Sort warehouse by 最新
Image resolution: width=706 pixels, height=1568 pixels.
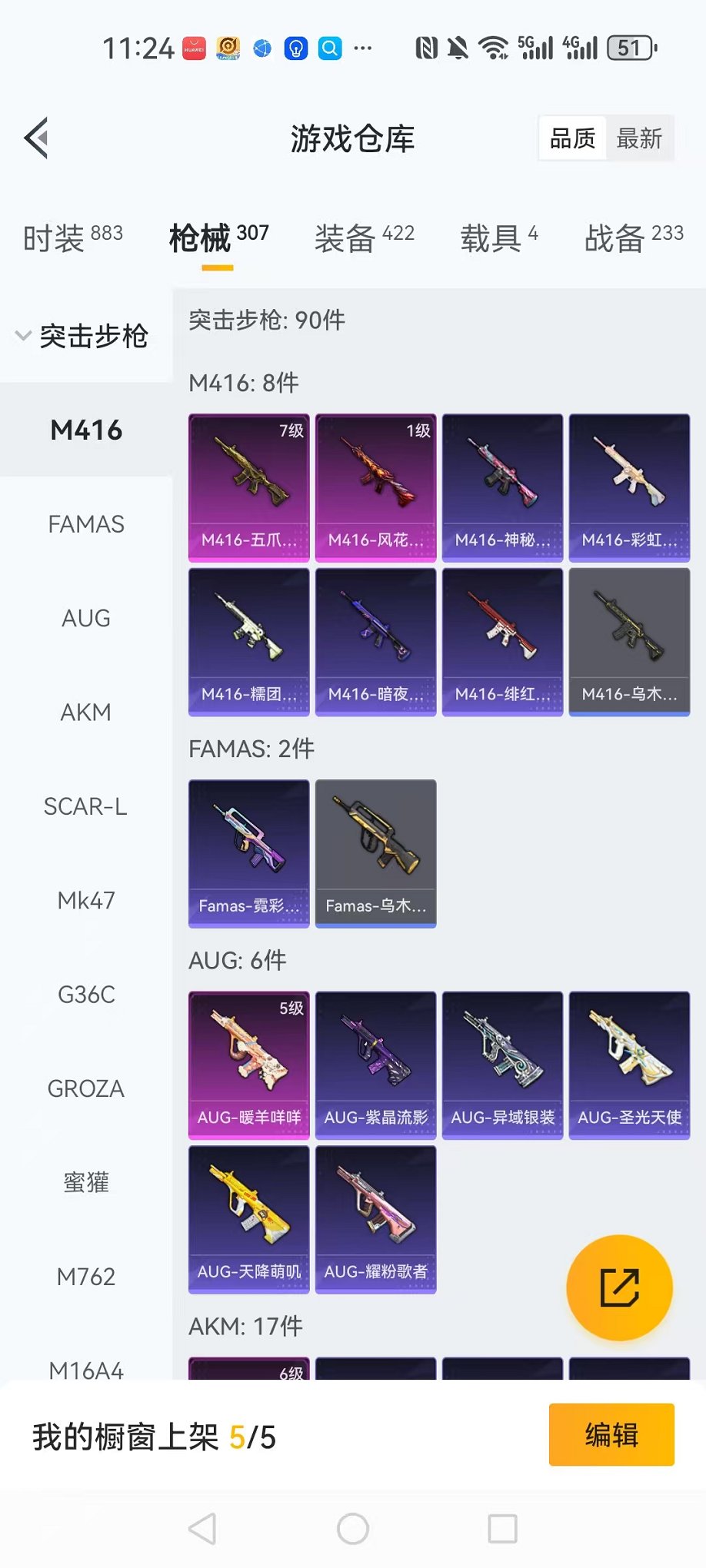639,138
